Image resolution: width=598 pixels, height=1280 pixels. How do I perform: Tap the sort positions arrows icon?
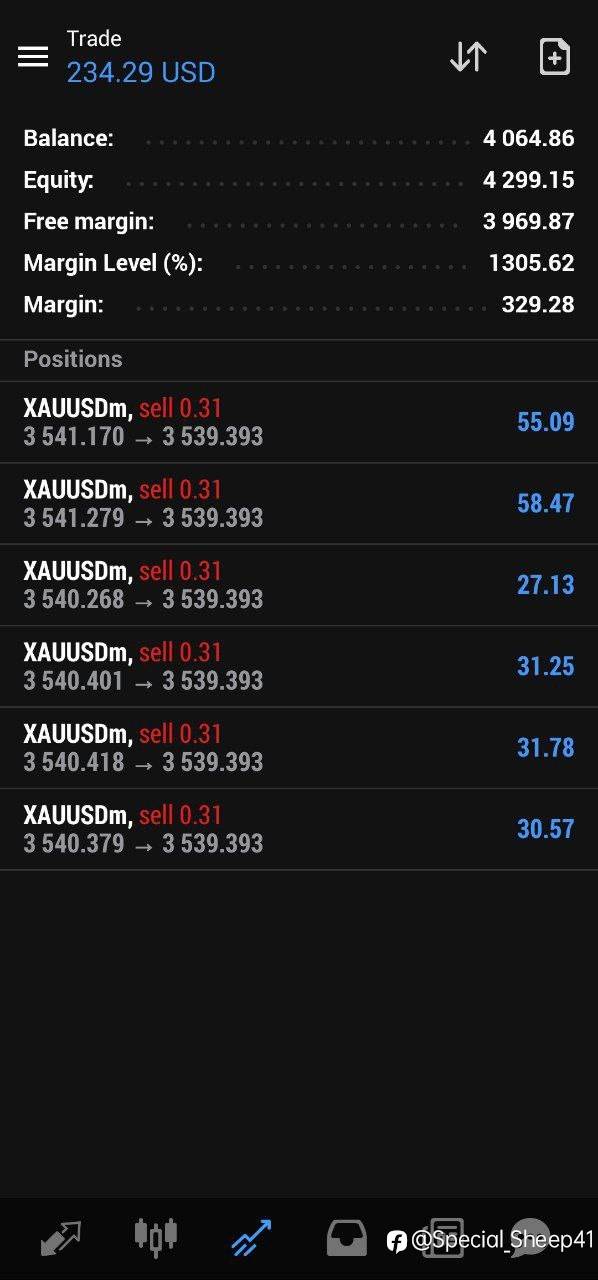467,57
